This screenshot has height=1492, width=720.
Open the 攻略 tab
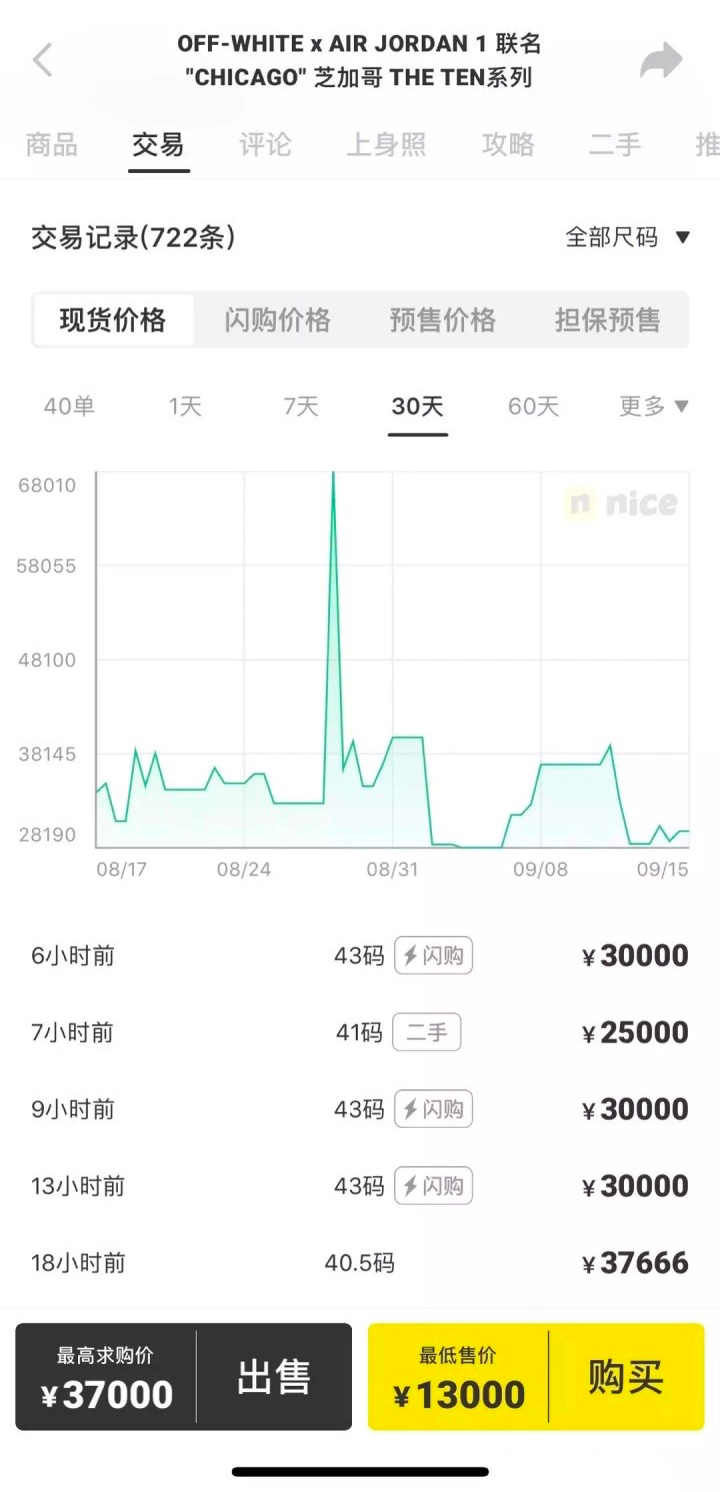(508, 145)
